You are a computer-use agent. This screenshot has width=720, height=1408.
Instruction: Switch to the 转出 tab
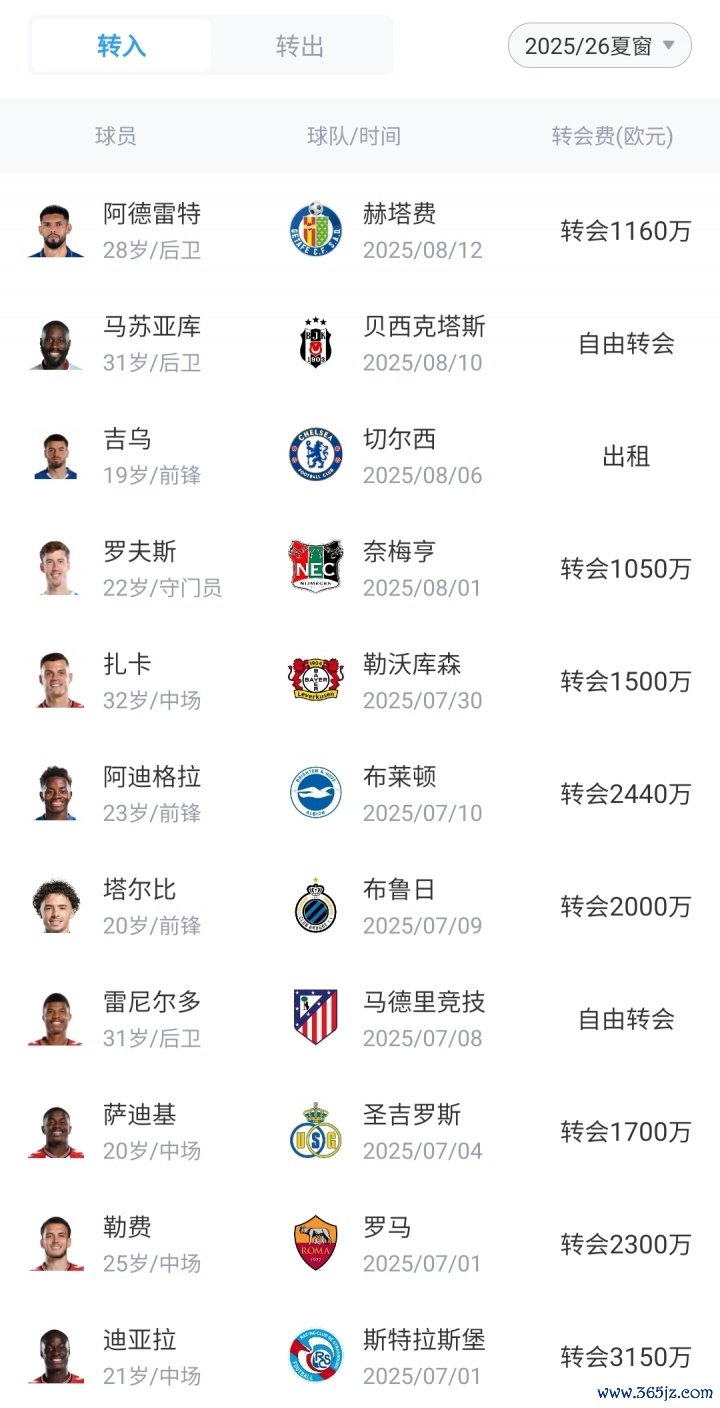point(300,46)
